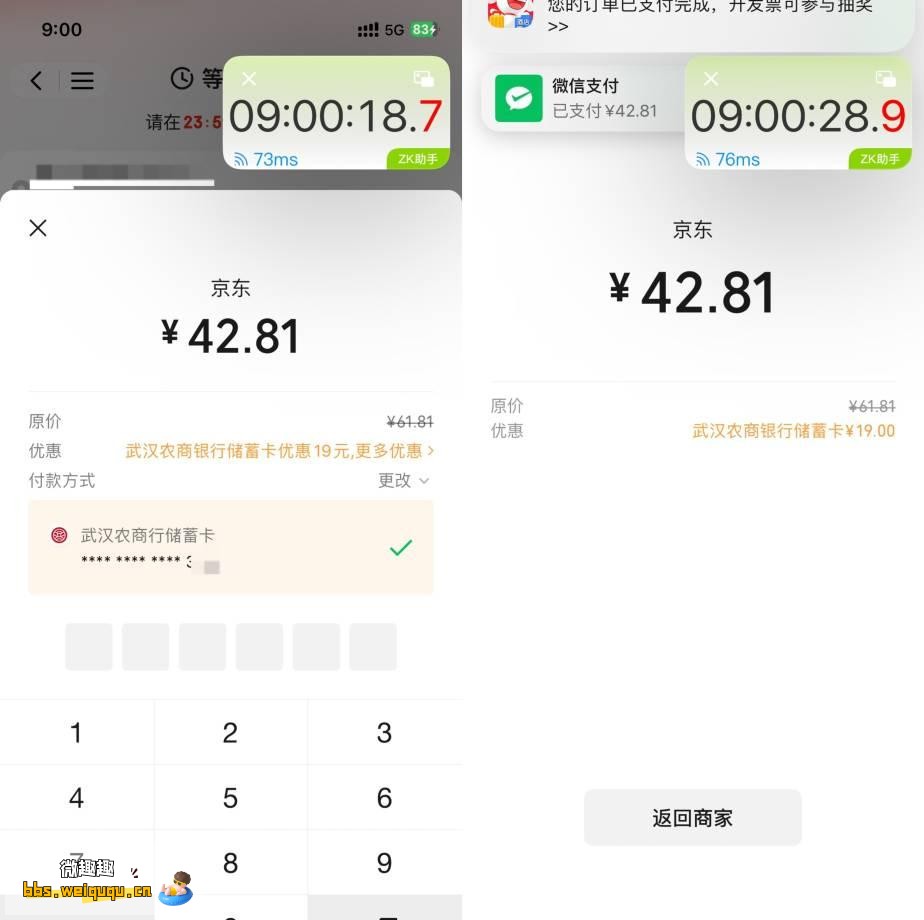Dismiss the floating timer showing 09:00:18.7

249,79
